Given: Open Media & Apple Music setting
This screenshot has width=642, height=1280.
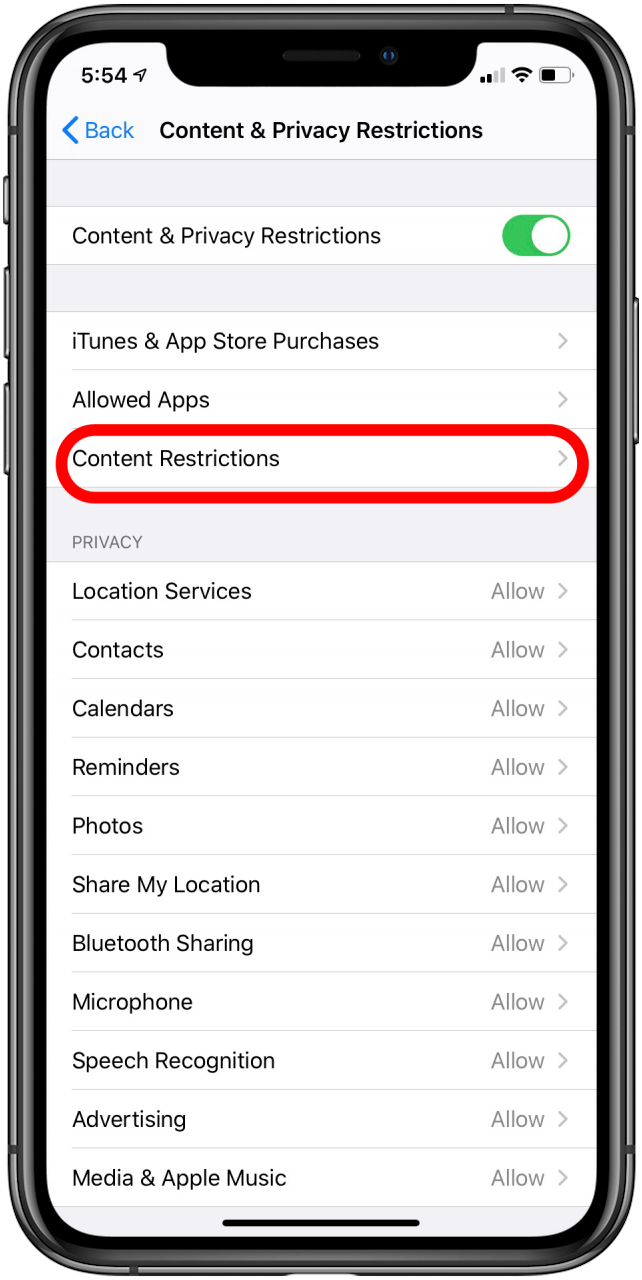Looking at the screenshot, I should point(320,1178).
